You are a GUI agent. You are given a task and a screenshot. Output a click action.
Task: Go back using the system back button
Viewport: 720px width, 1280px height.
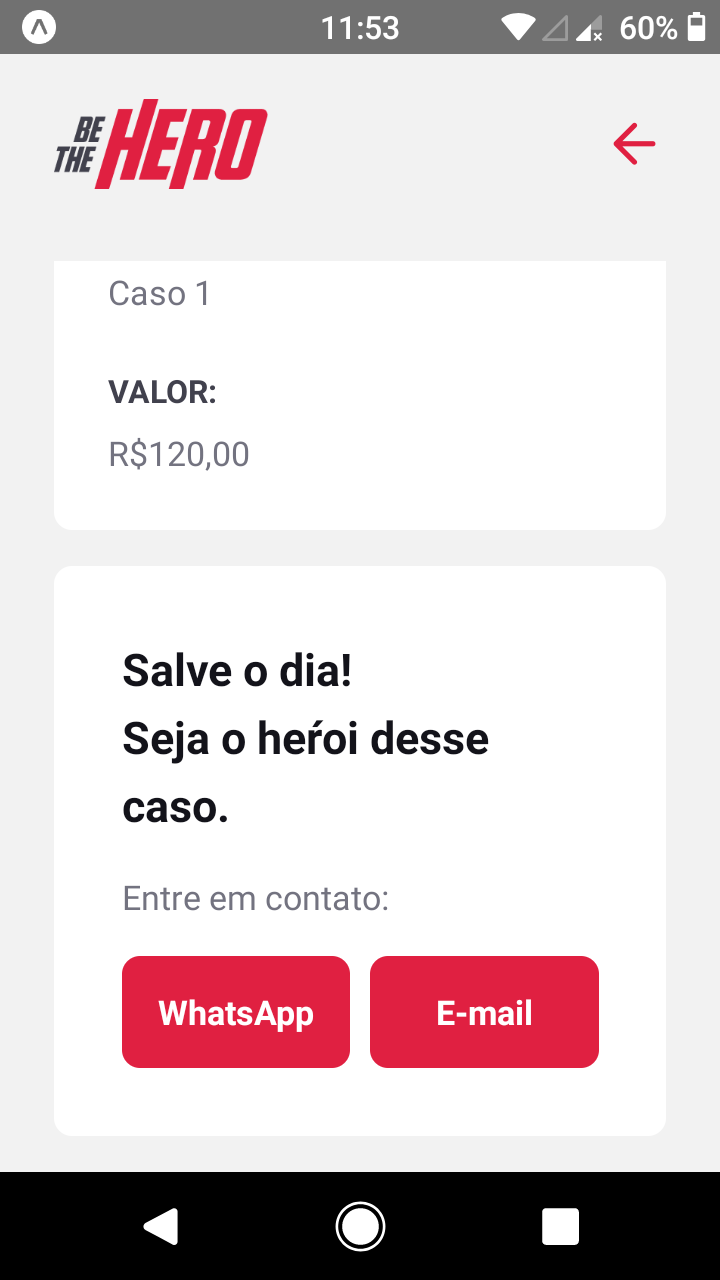(161, 1226)
